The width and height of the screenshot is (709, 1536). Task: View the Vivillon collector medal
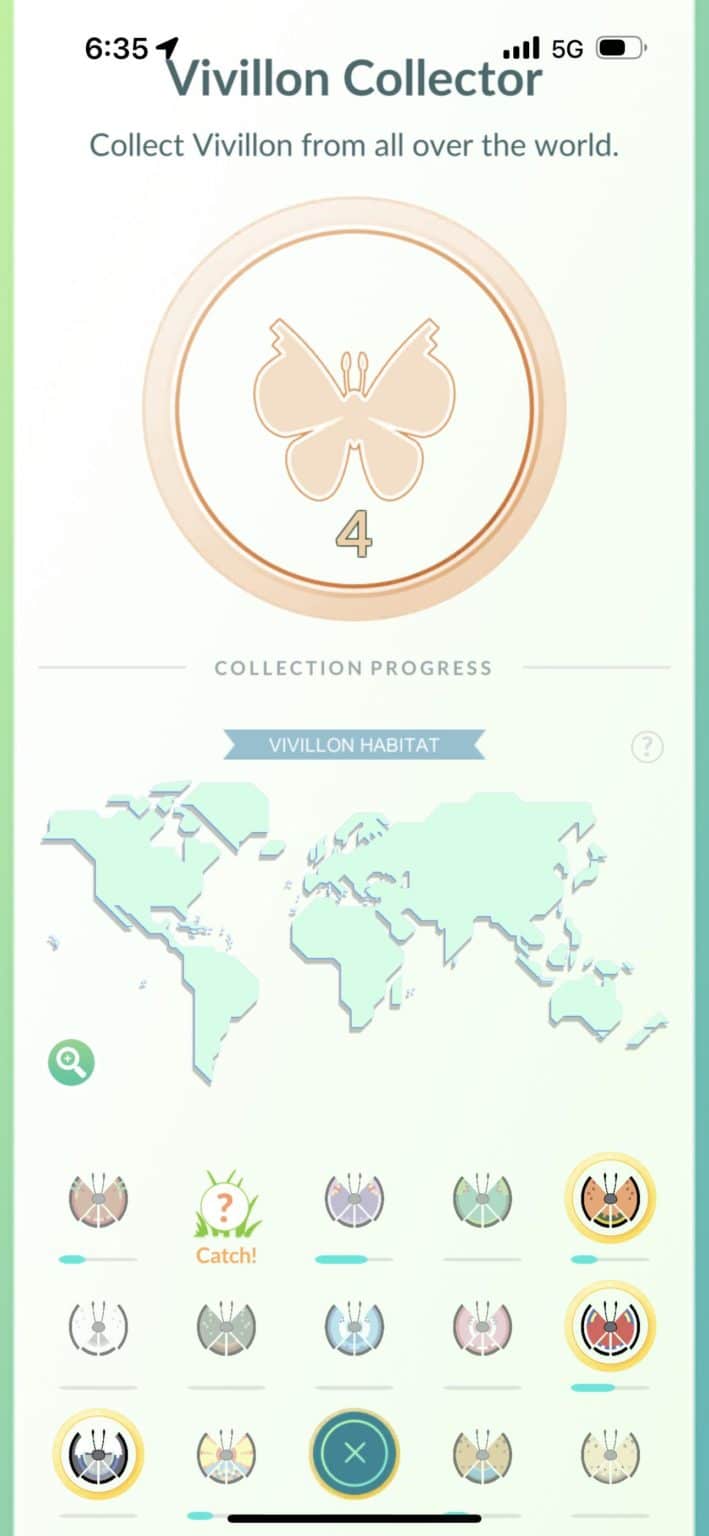(x=354, y=408)
